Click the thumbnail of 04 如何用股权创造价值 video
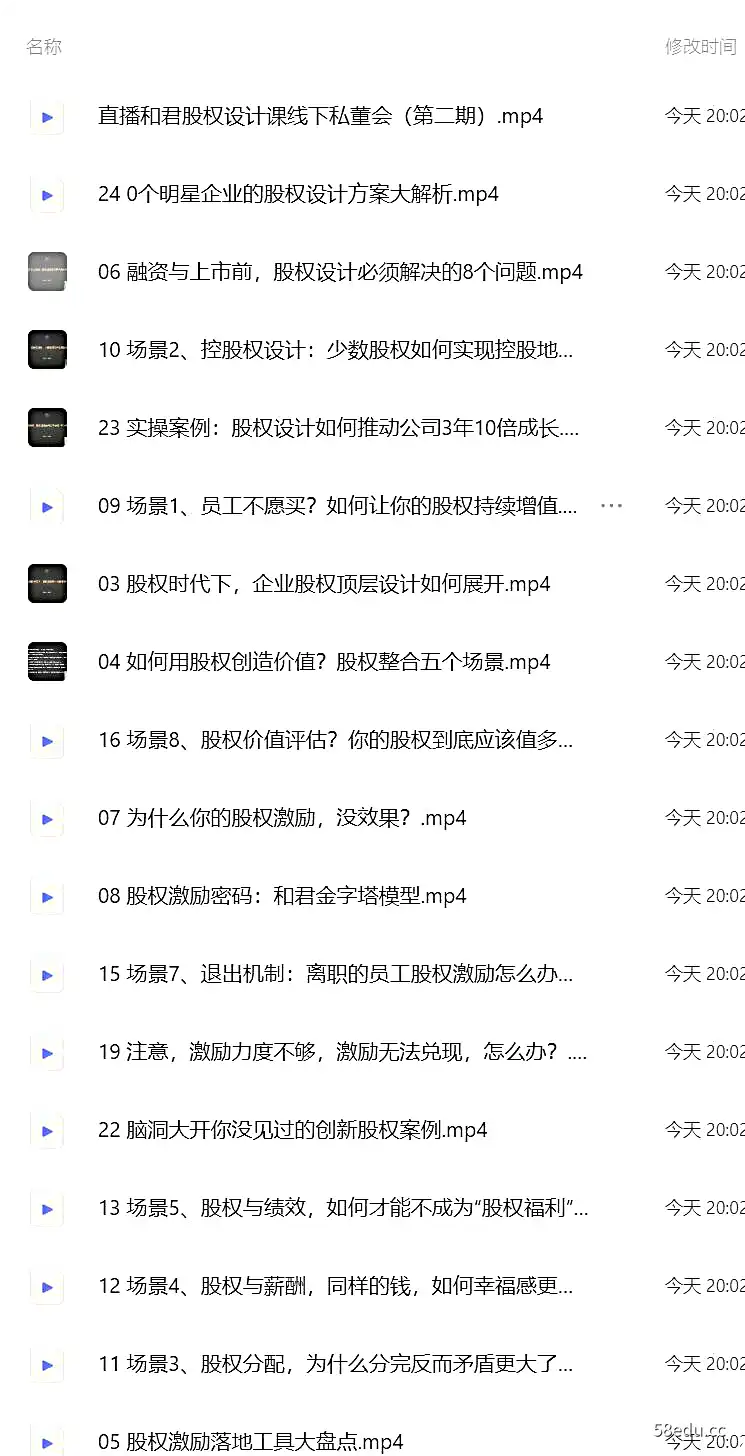The image size is (745, 1456). pos(47,662)
